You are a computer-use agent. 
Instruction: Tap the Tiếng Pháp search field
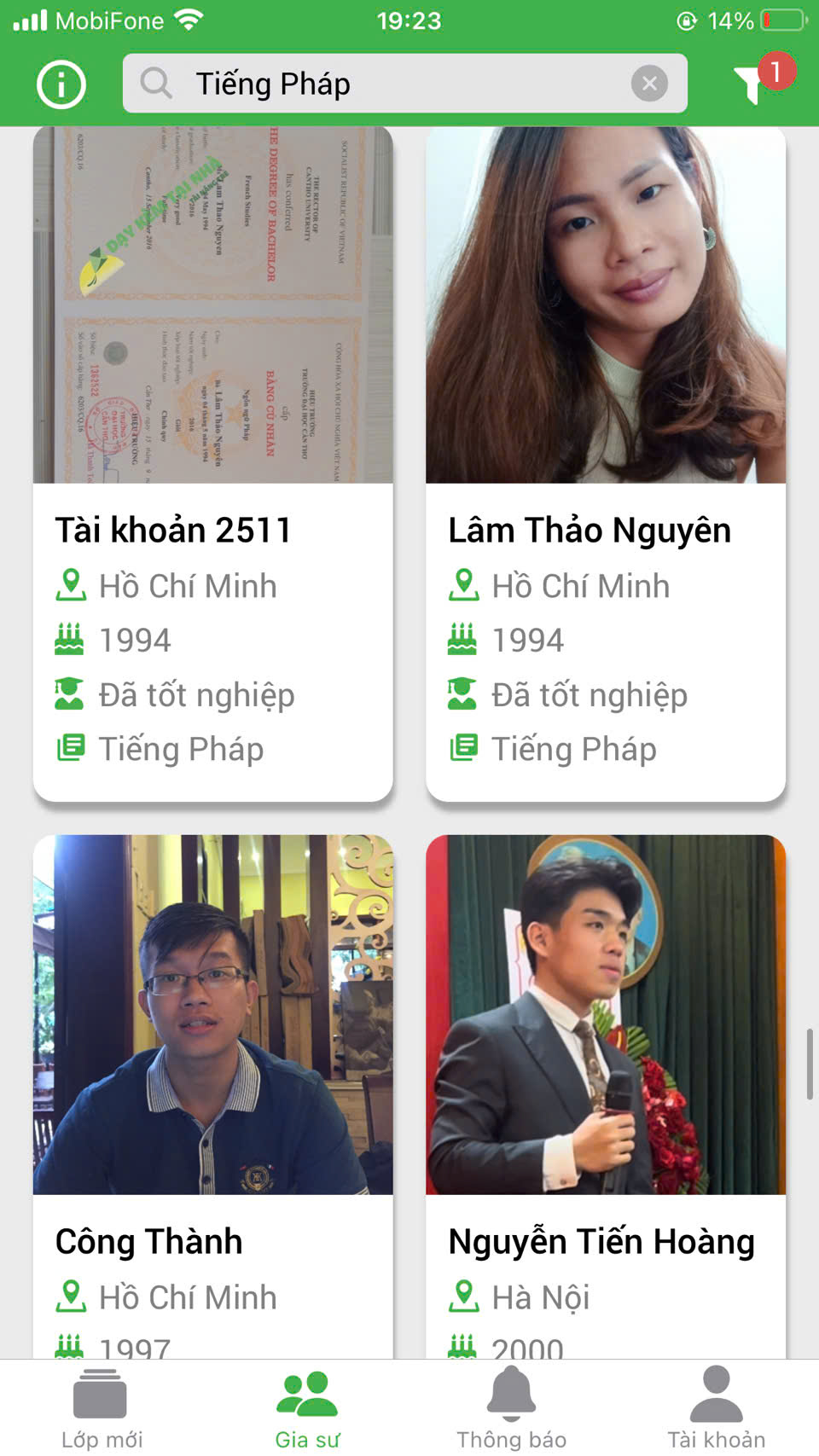tap(384, 84)
